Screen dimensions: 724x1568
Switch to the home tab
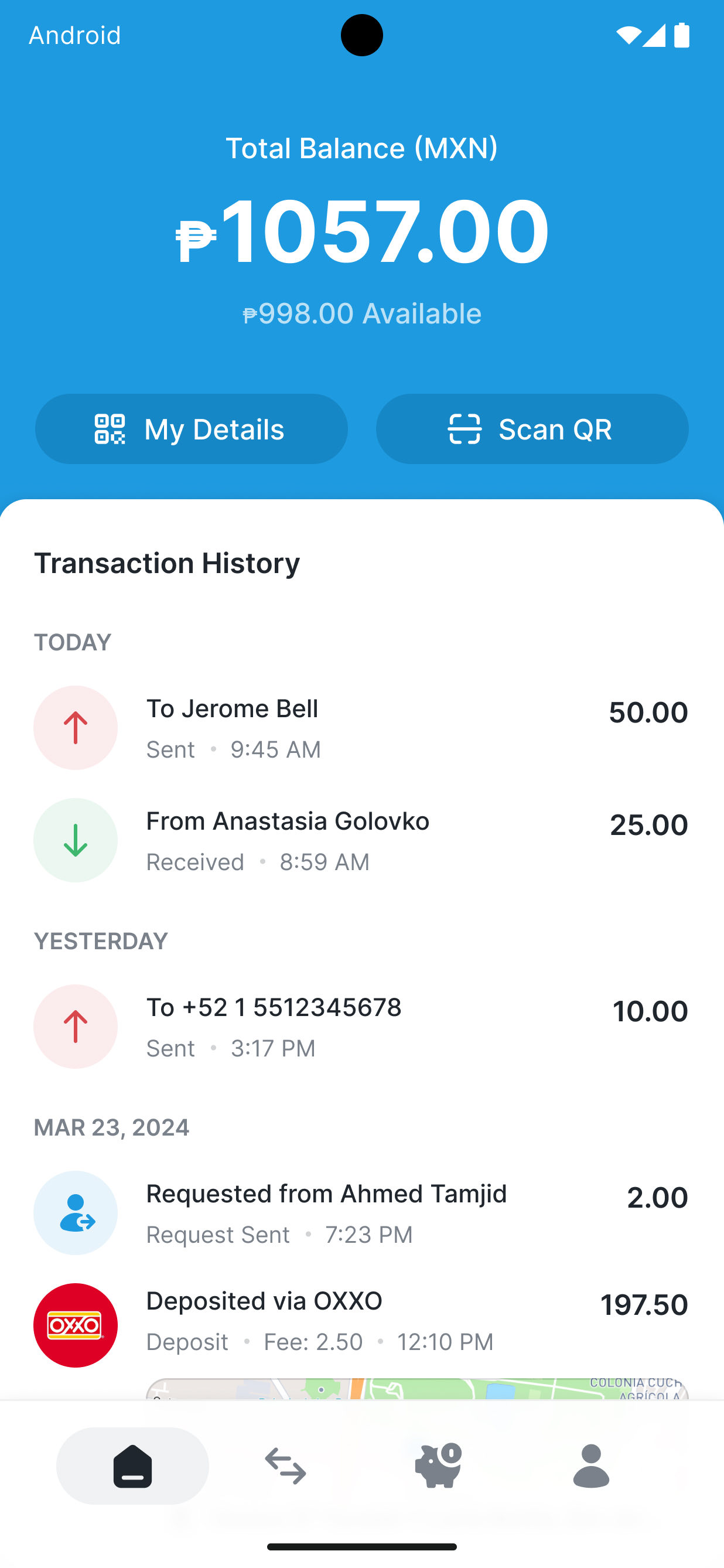pyautogui.click(x=132, y=1465)
